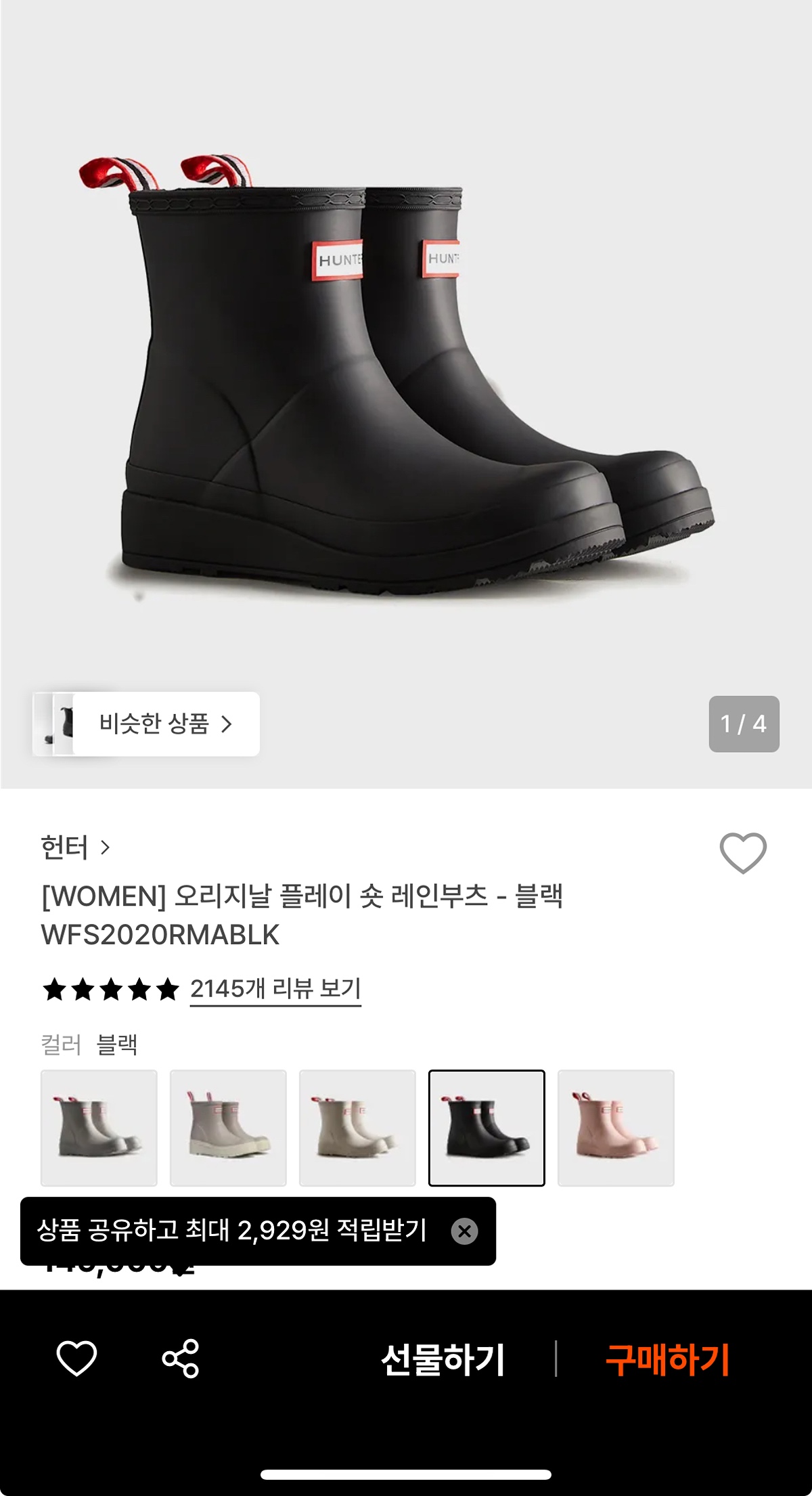Select the gray boot with white sole

(228, 1128)
